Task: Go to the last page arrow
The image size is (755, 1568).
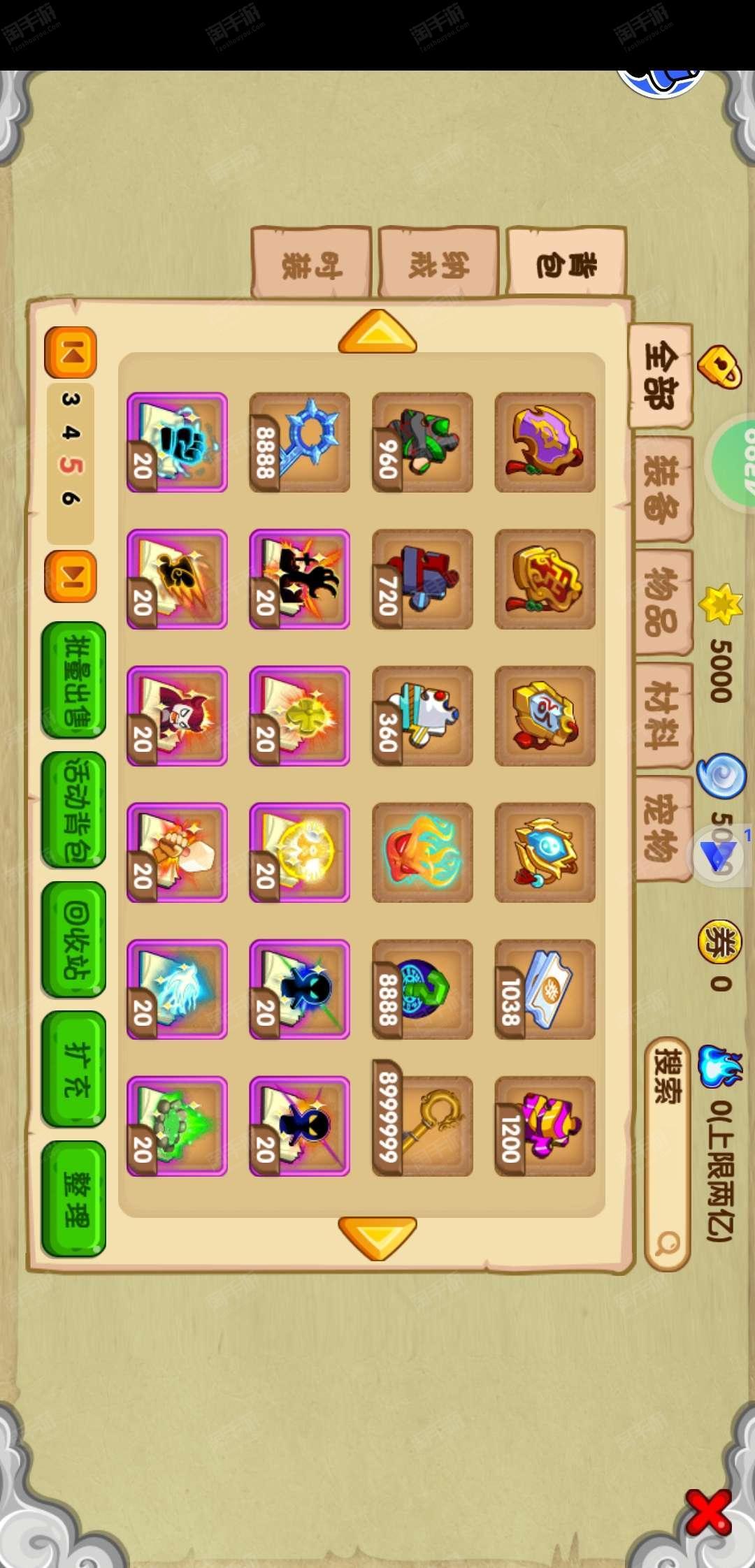Action: [71, 577]
